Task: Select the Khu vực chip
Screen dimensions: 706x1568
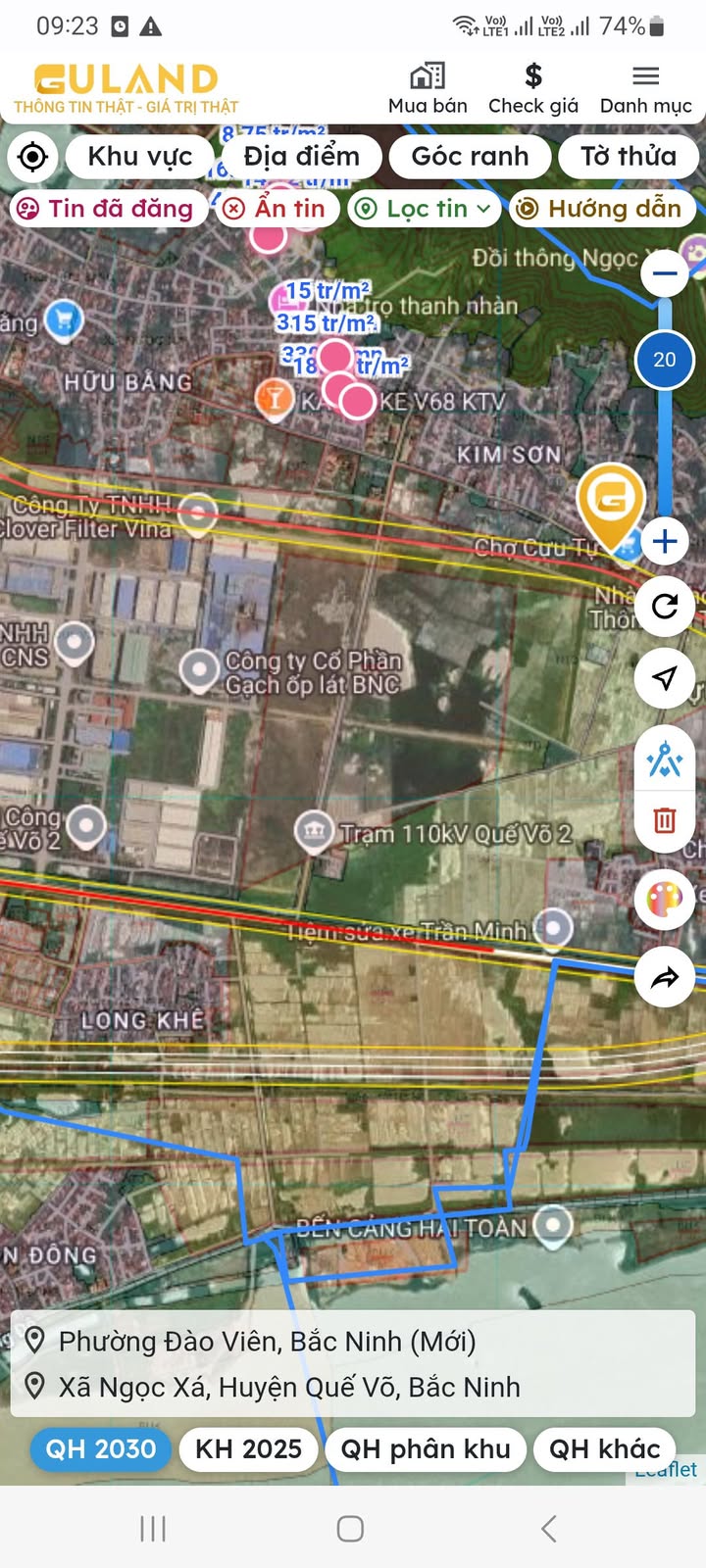Action: tap(140, 157)
